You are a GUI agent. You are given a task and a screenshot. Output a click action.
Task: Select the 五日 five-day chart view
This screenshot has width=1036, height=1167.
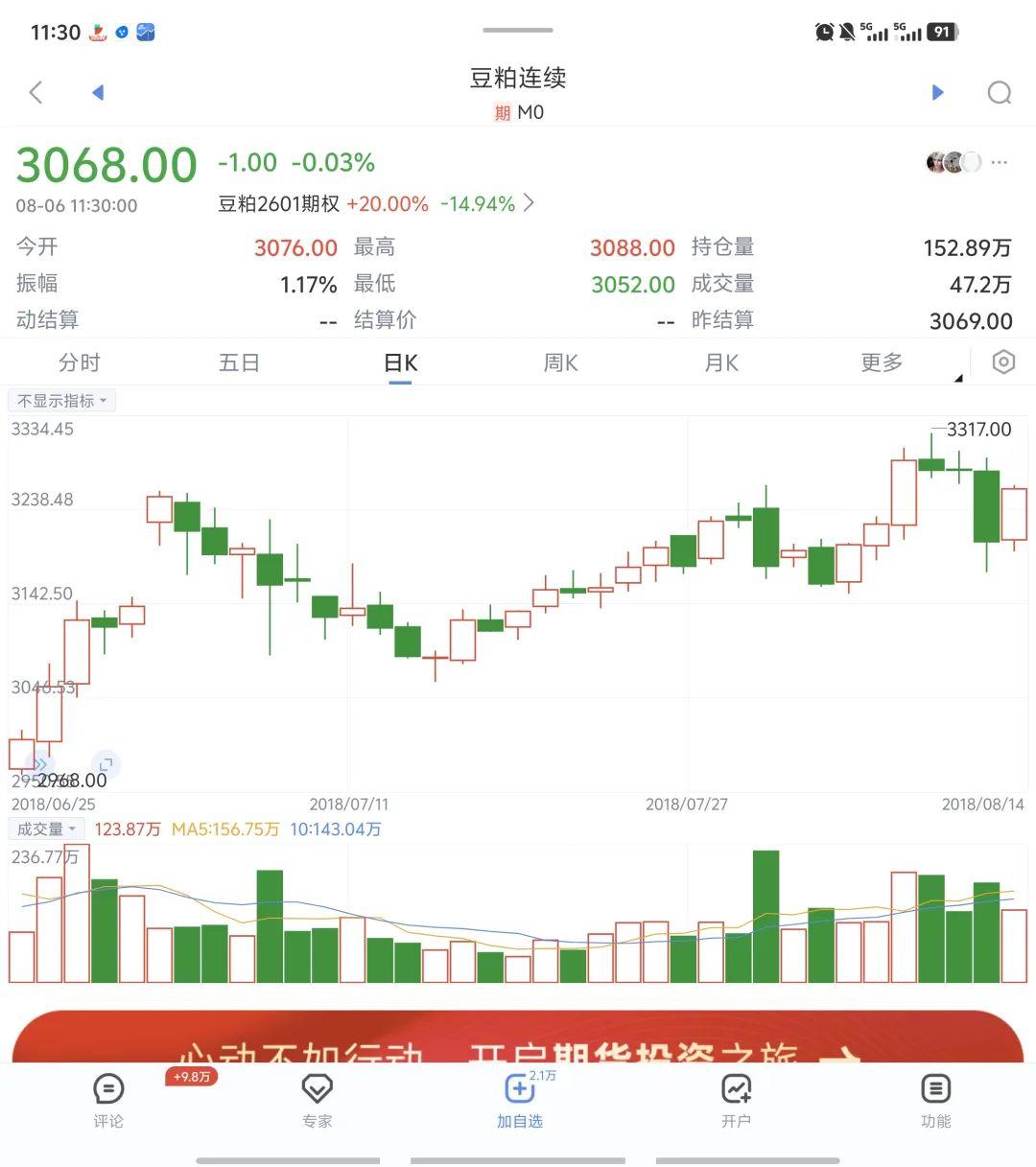239,362
